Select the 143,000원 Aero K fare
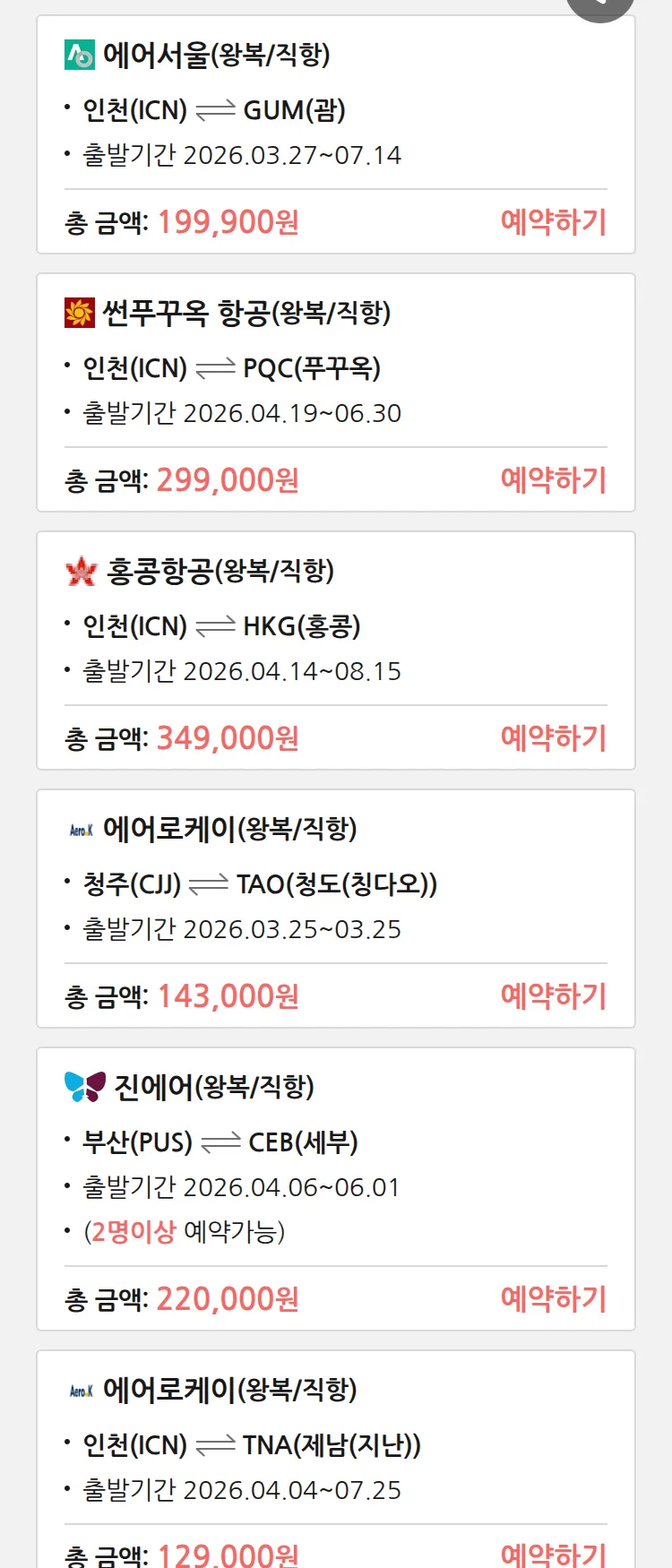The height and width of the screenshot is (1568, 672). 224,995
